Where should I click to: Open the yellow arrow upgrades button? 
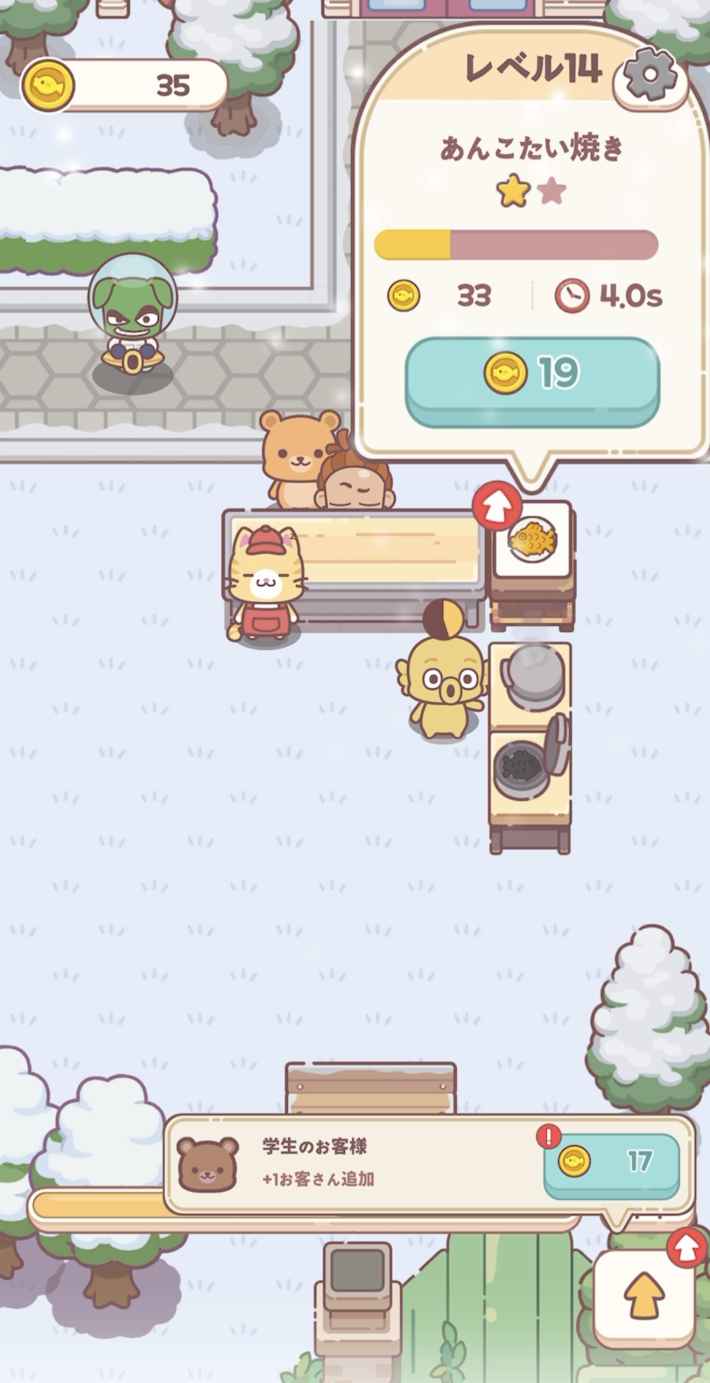tap(644, 1297)
